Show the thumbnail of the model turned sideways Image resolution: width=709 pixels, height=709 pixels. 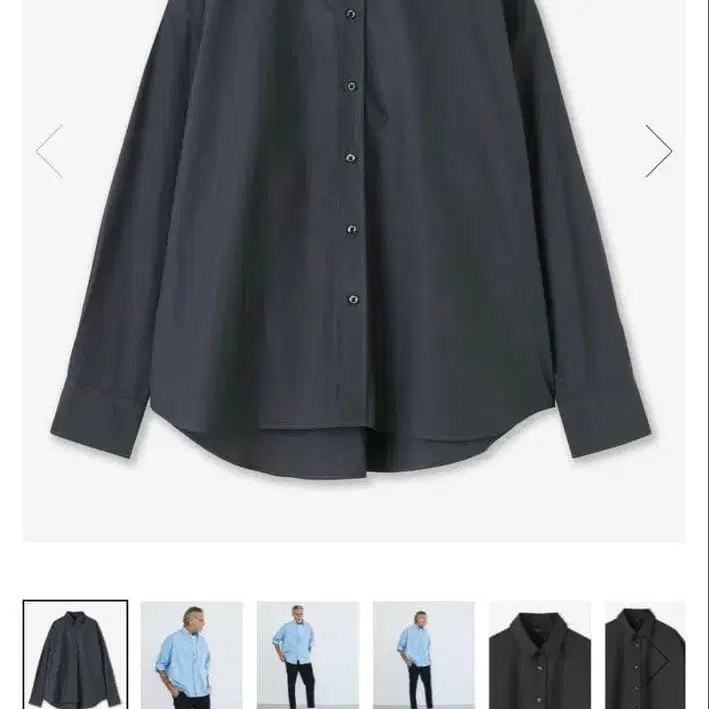click(423, 654)
